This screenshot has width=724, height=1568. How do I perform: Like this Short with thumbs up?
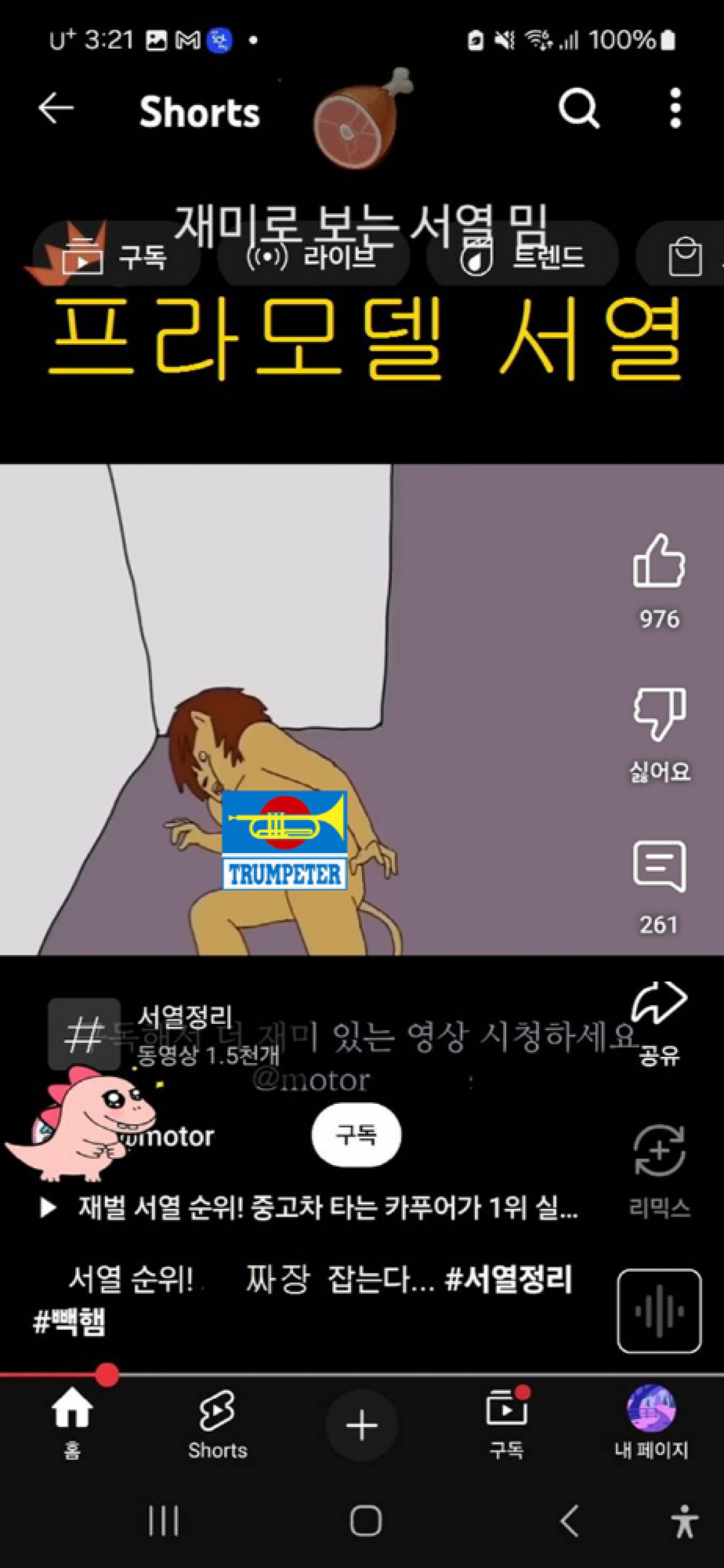659,561
